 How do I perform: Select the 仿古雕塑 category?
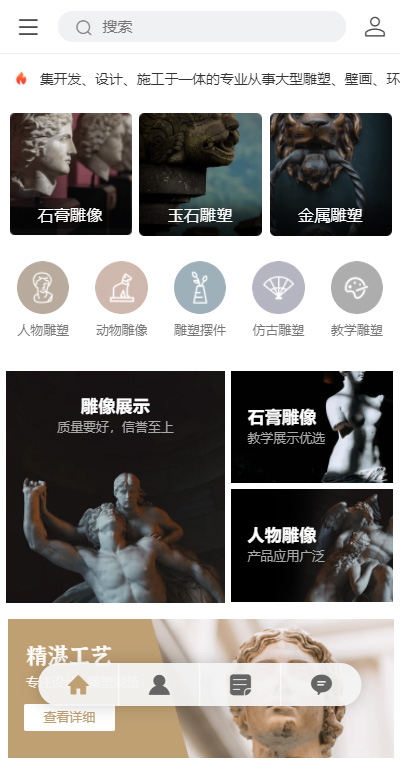click(278, 299)
